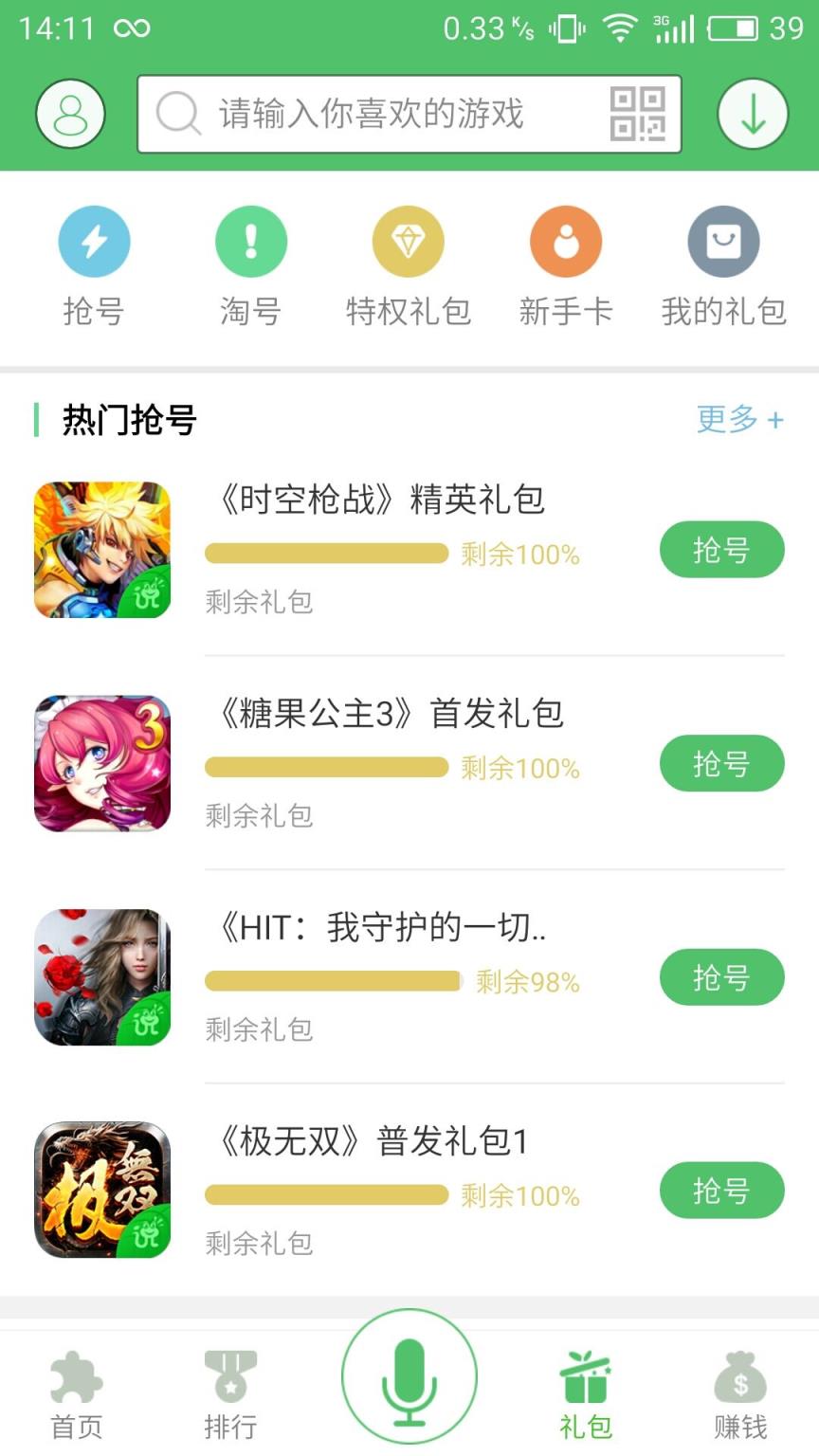Open the 《极无双》 game icon thumbnail
Viewport: 819px width, 1456px height.
click(x=101, y=1191)
